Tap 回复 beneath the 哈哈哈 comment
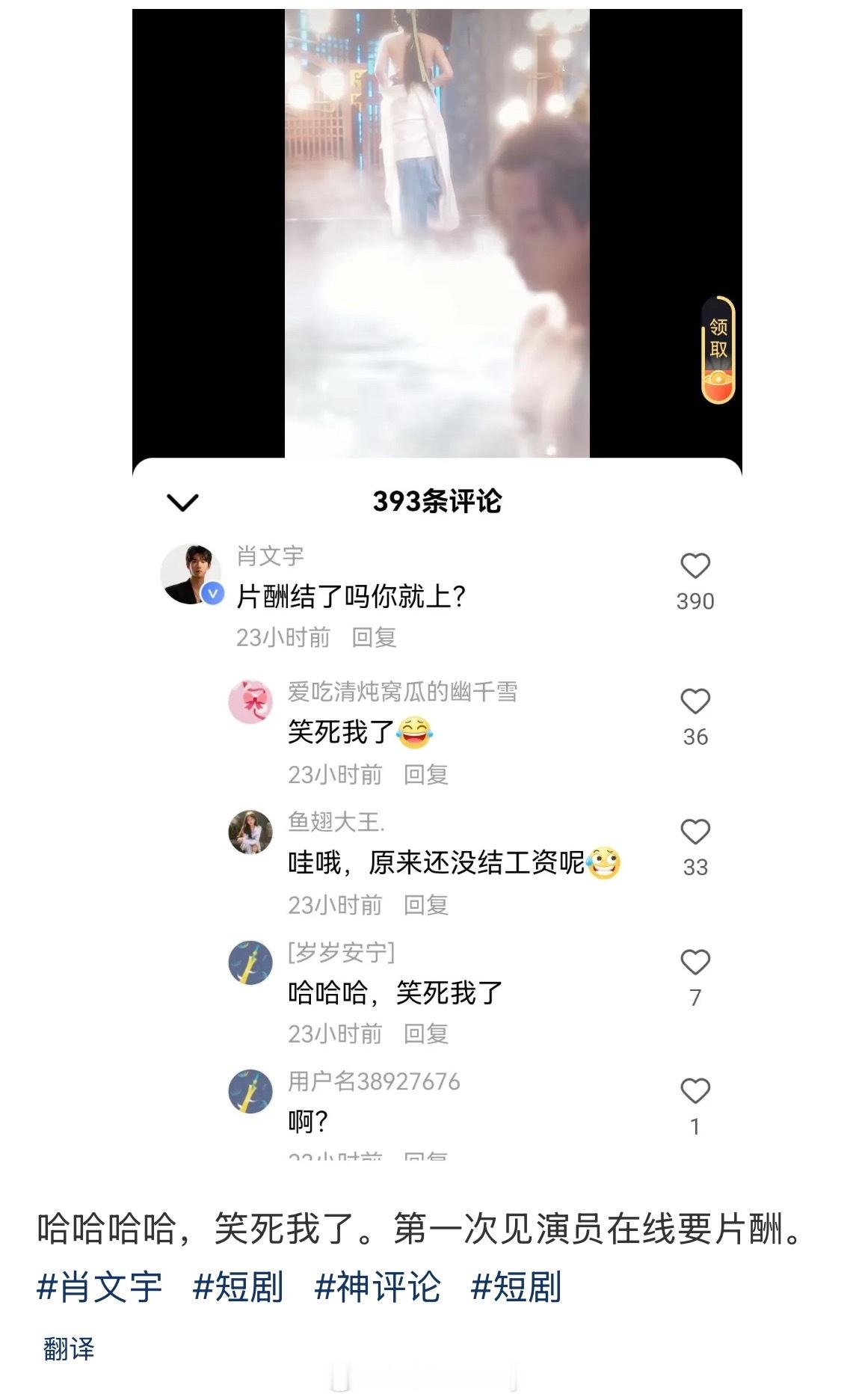 tap(425, 1036)
